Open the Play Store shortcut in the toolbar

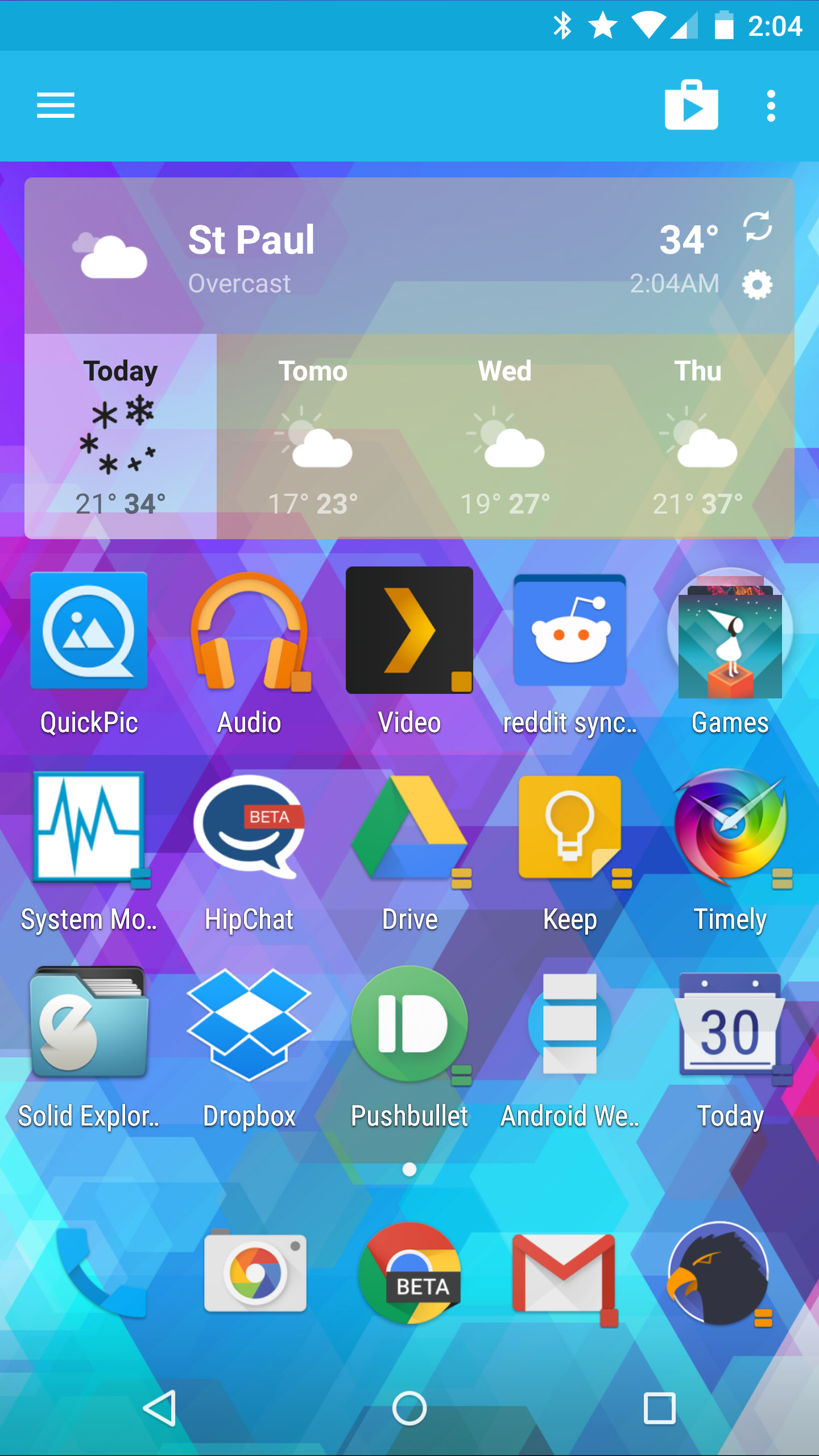(x=692, y=105)
